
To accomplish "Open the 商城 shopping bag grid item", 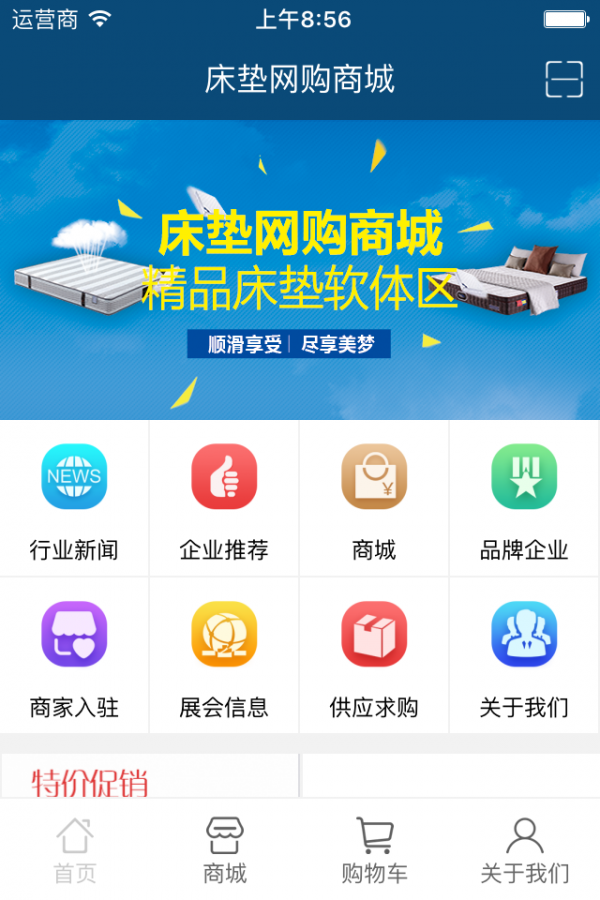I will (374, 498).
